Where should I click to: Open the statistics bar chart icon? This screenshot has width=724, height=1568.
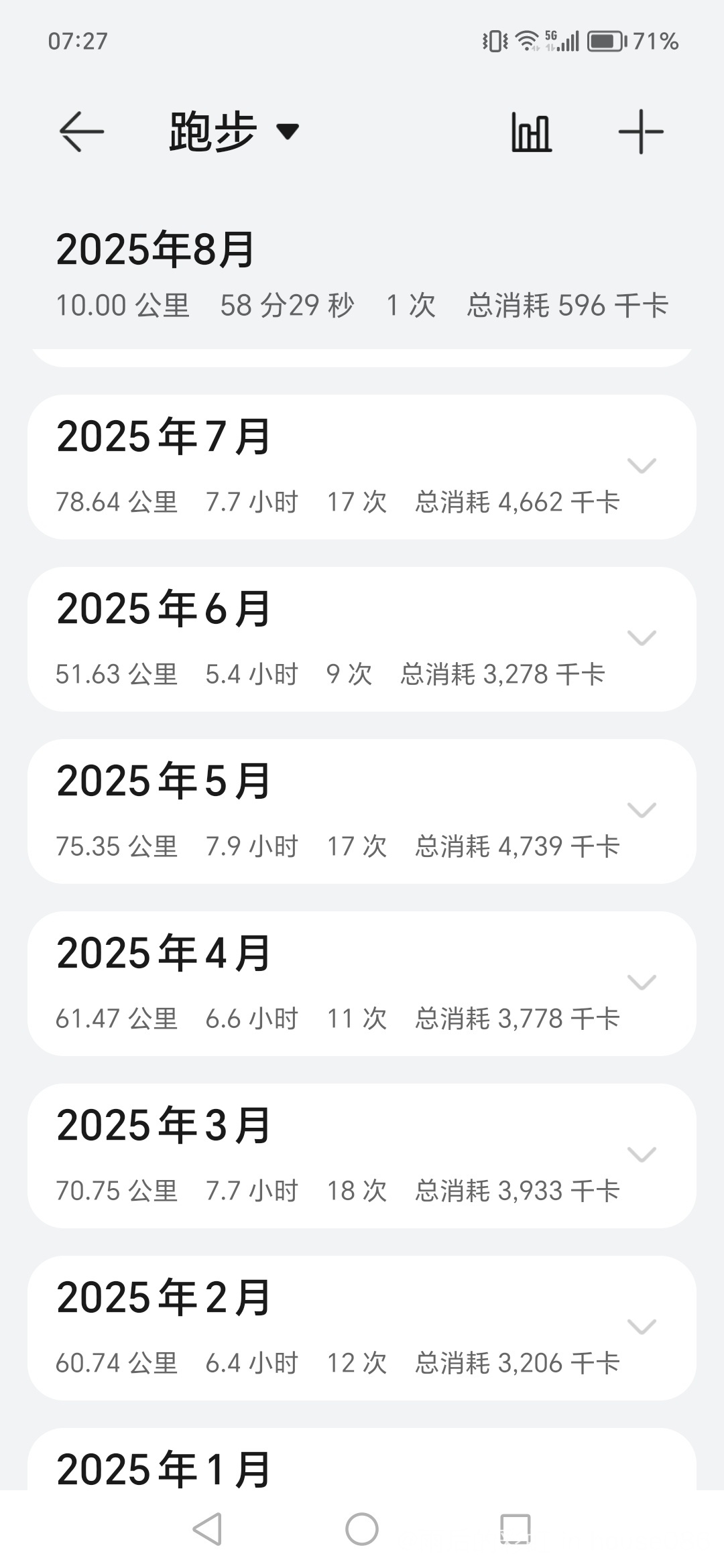click(x=531, y=132)
